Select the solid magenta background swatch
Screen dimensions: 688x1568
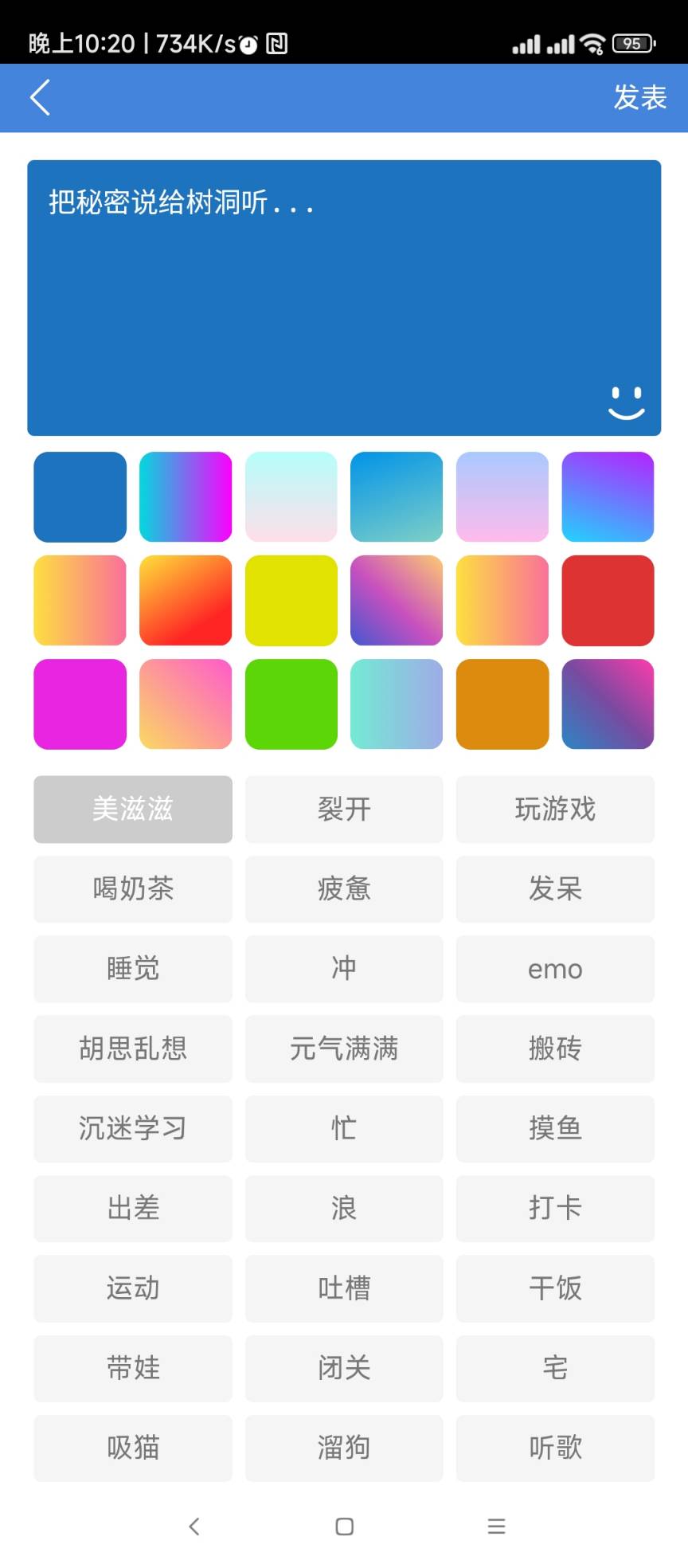tap(80, 704)
